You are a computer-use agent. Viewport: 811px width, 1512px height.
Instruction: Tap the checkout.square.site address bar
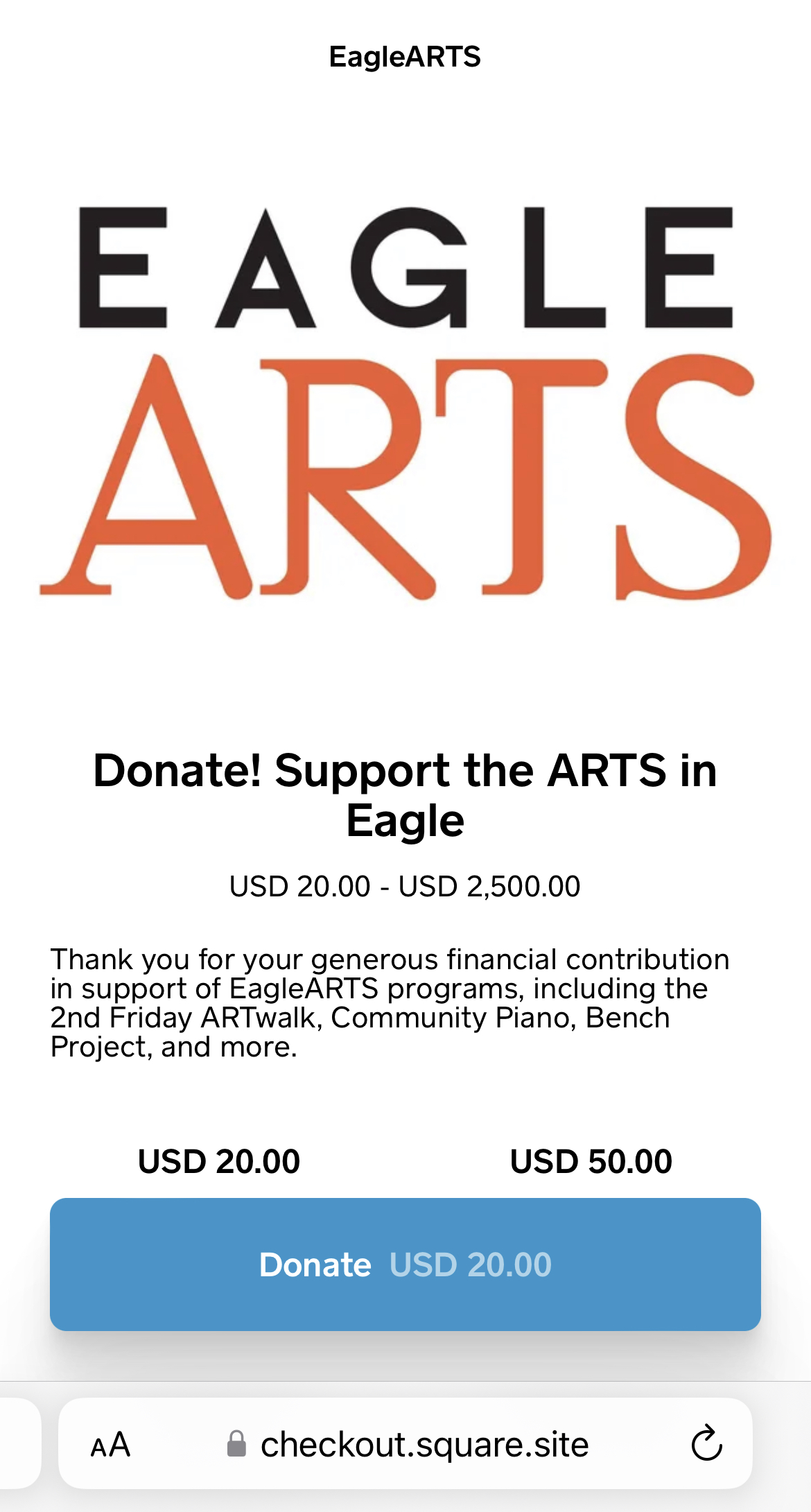click(x=424, y=1445)
